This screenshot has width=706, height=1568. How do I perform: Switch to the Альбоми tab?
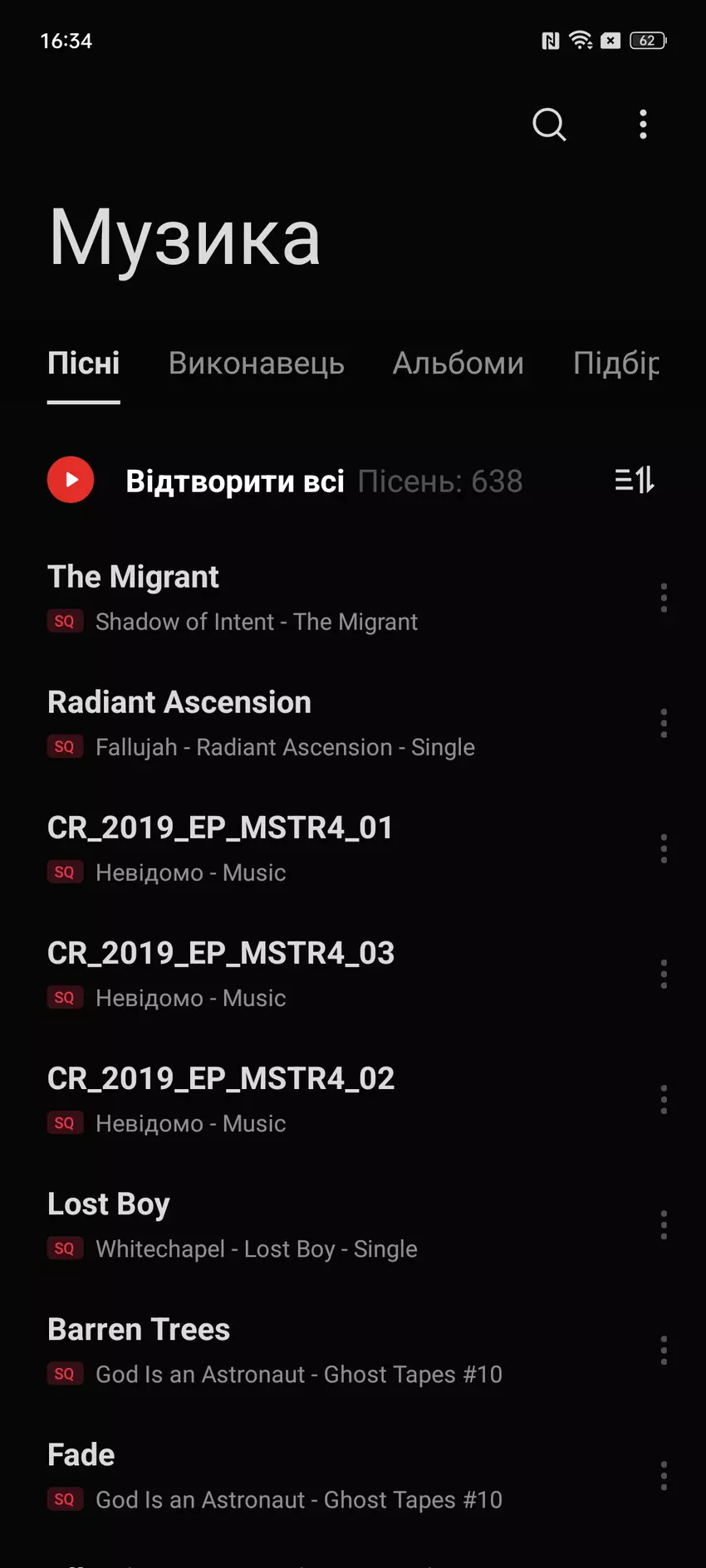[458, 364]
